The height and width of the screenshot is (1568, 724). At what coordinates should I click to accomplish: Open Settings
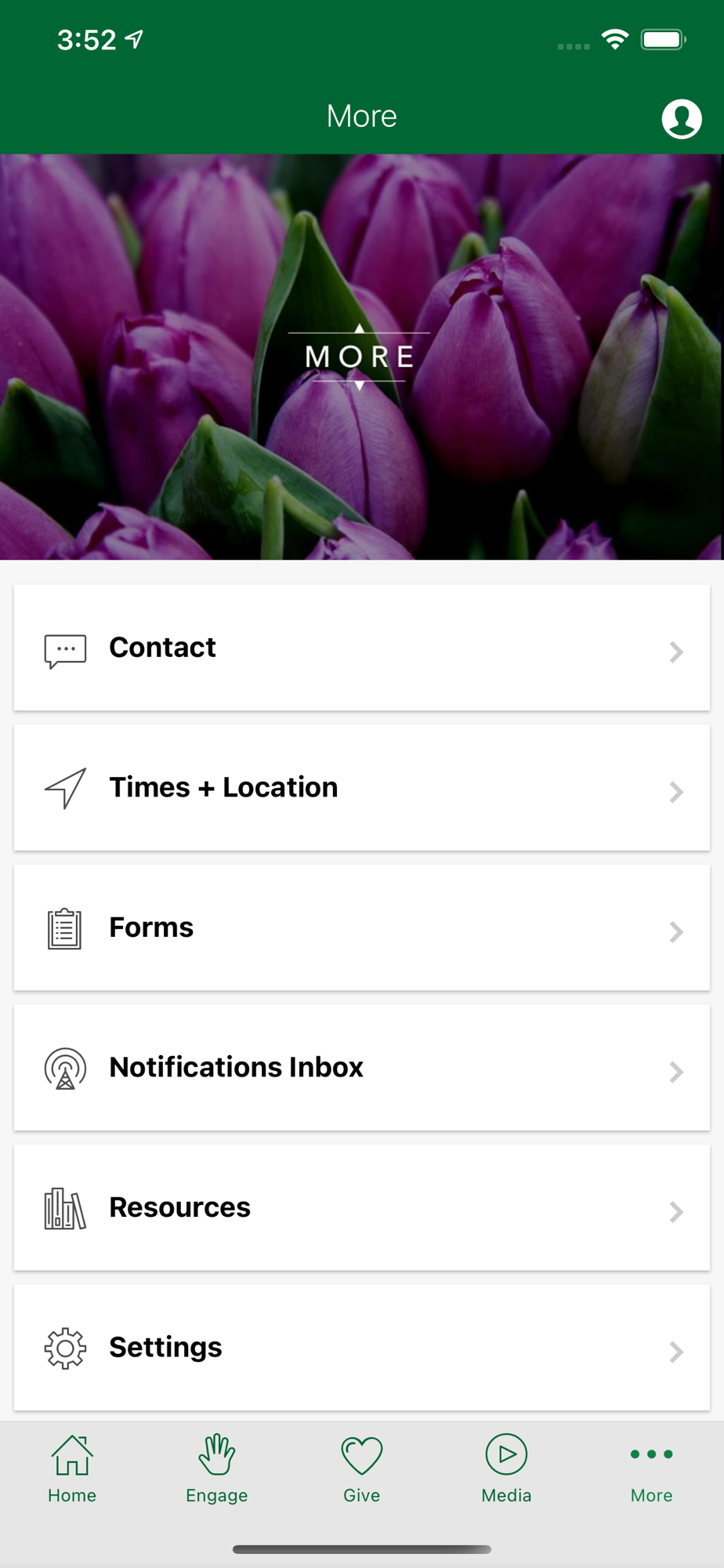tap(361, 1348)
